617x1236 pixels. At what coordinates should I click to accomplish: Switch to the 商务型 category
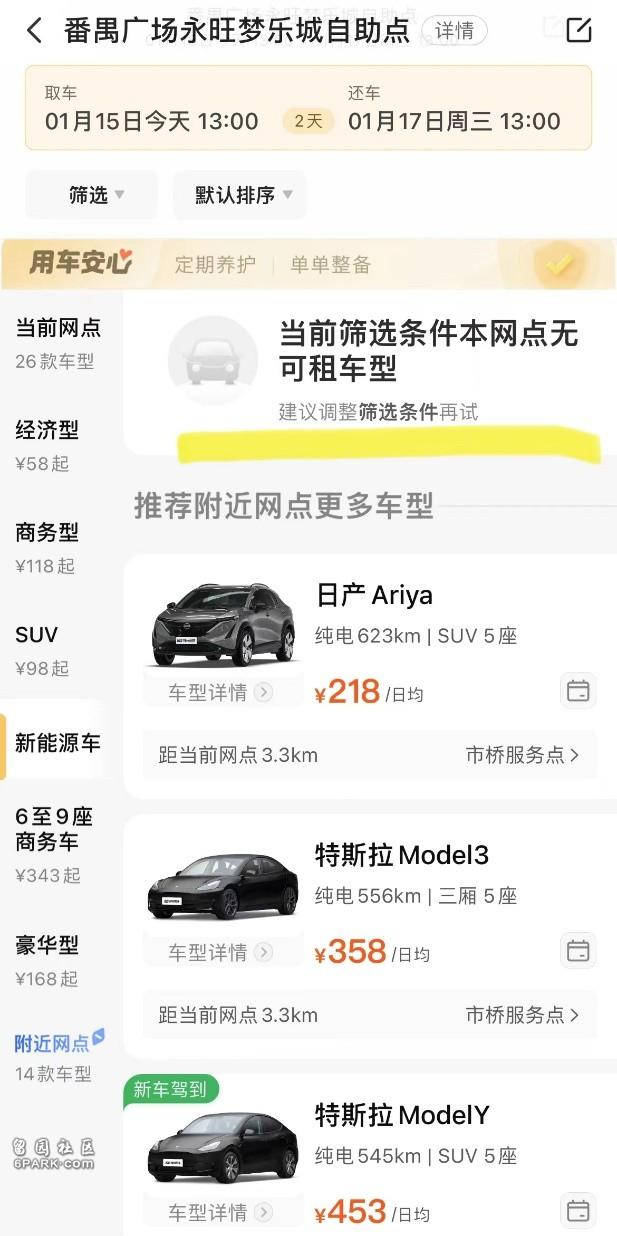pyautogui.click(x=47, y=547)
